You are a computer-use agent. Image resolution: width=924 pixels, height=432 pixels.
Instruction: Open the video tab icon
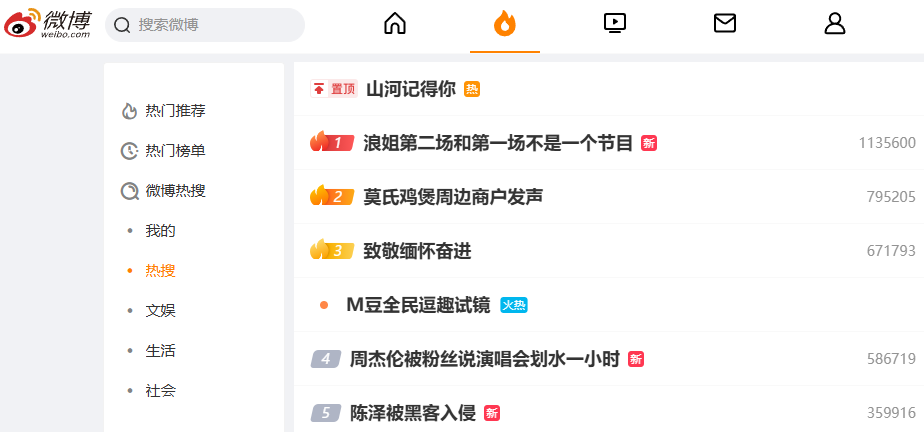(x=615, y=24)
